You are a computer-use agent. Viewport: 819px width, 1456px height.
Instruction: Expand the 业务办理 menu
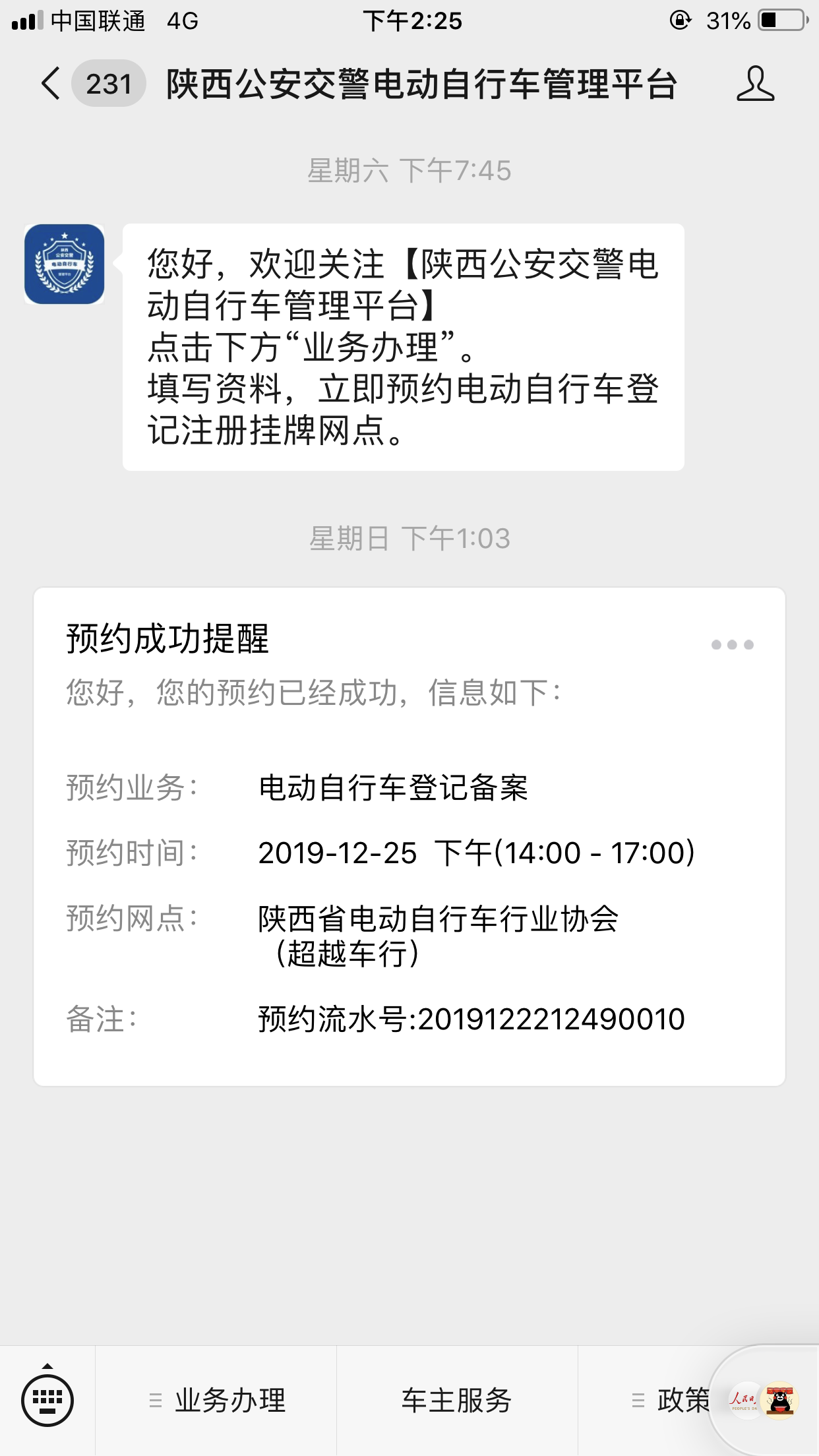(218, 1400)
